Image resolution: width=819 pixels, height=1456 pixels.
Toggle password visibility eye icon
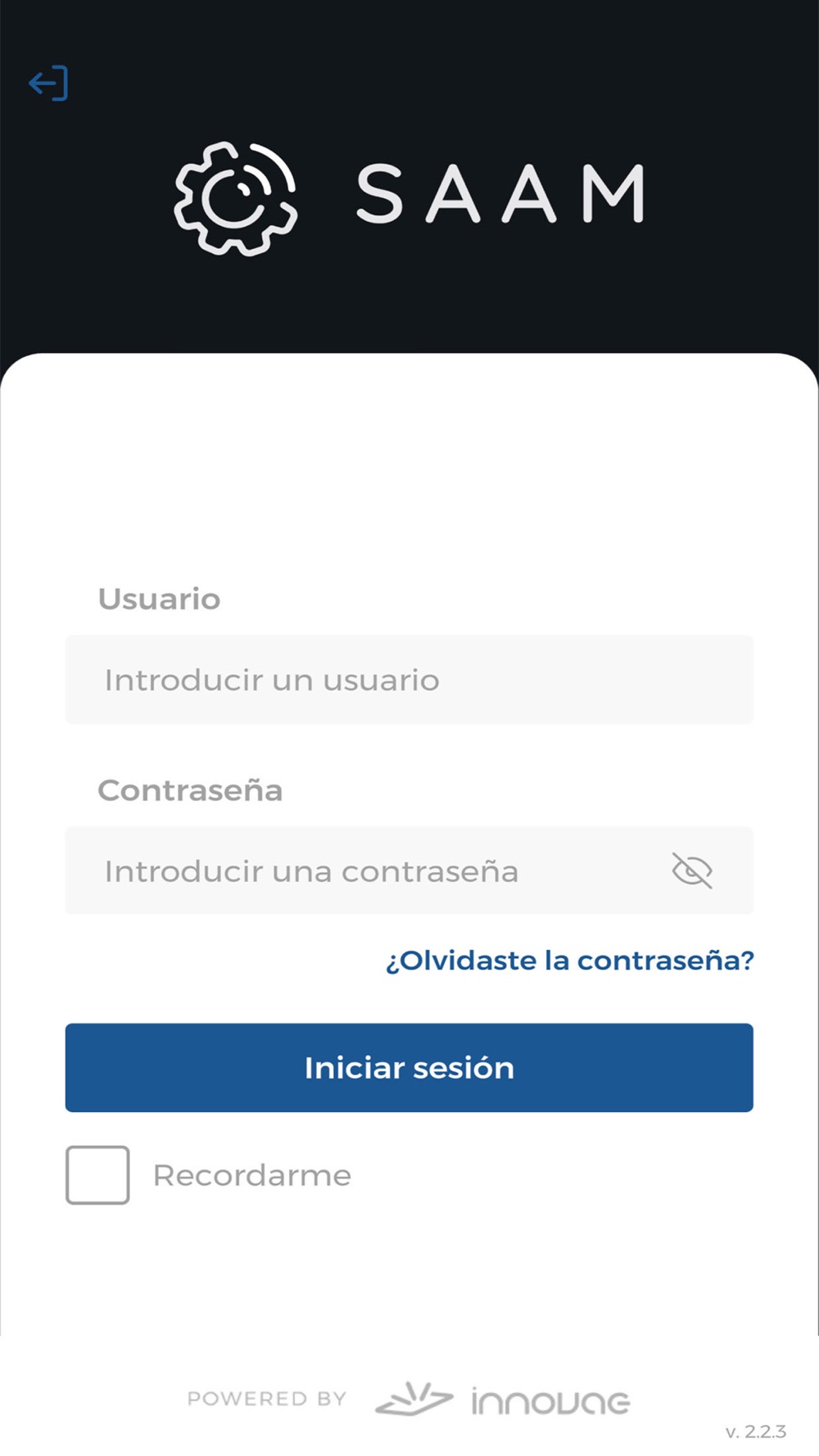[692, 870]
